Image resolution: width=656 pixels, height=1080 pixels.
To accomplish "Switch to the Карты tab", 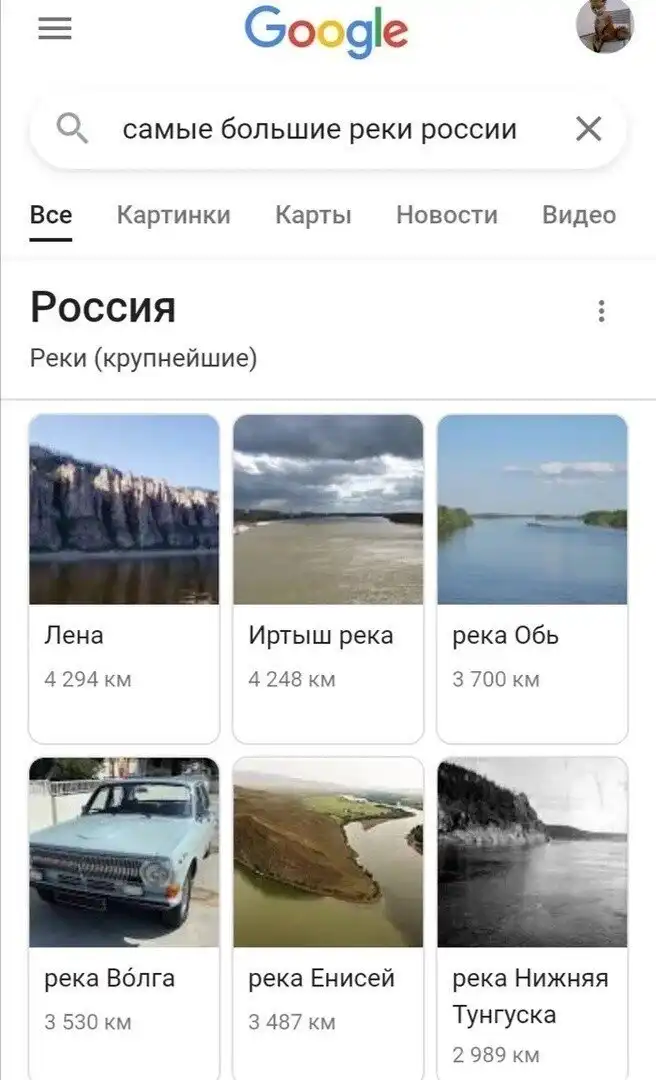I will click(313, 215).
